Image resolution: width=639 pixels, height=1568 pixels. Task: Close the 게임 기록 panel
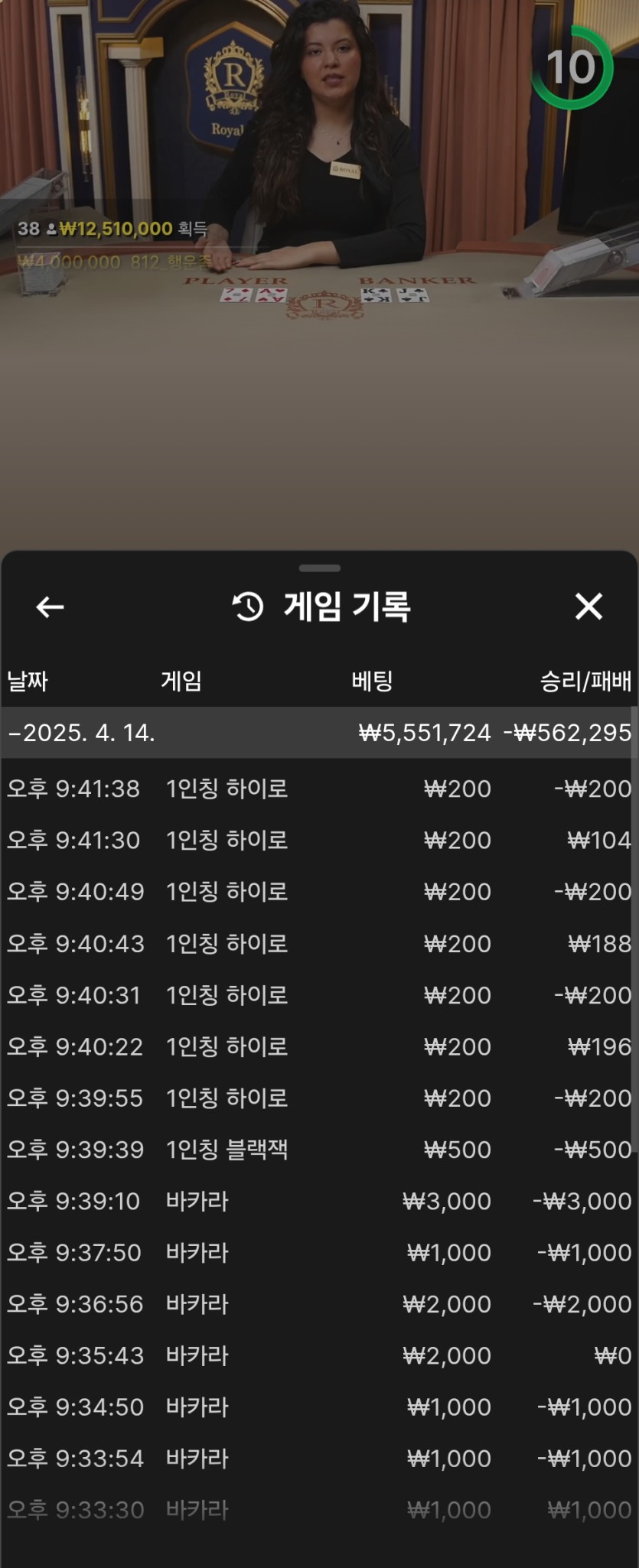(x=588, y=607)
